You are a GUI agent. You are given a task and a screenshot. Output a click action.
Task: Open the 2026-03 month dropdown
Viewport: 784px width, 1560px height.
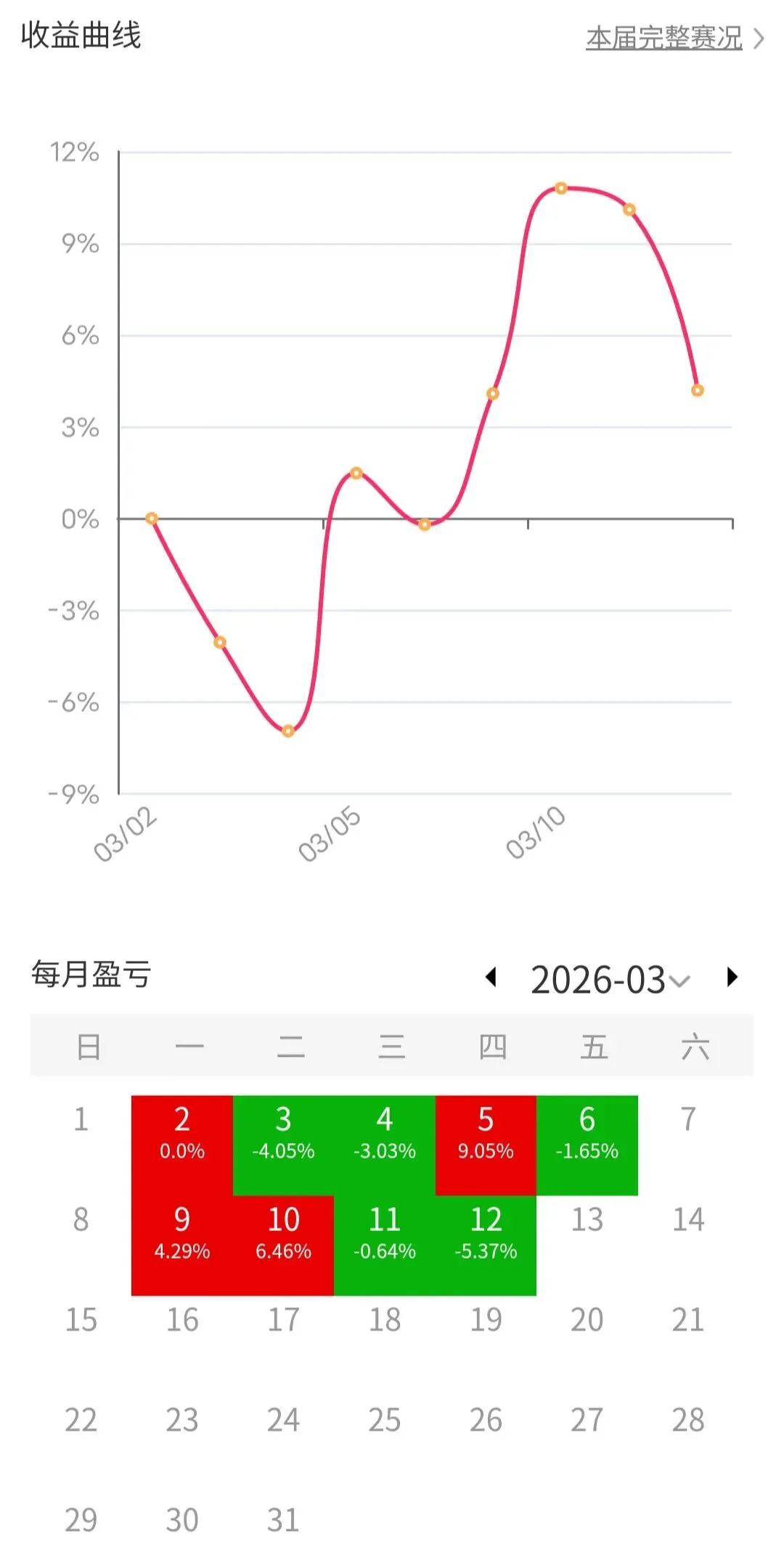[610, 980]
